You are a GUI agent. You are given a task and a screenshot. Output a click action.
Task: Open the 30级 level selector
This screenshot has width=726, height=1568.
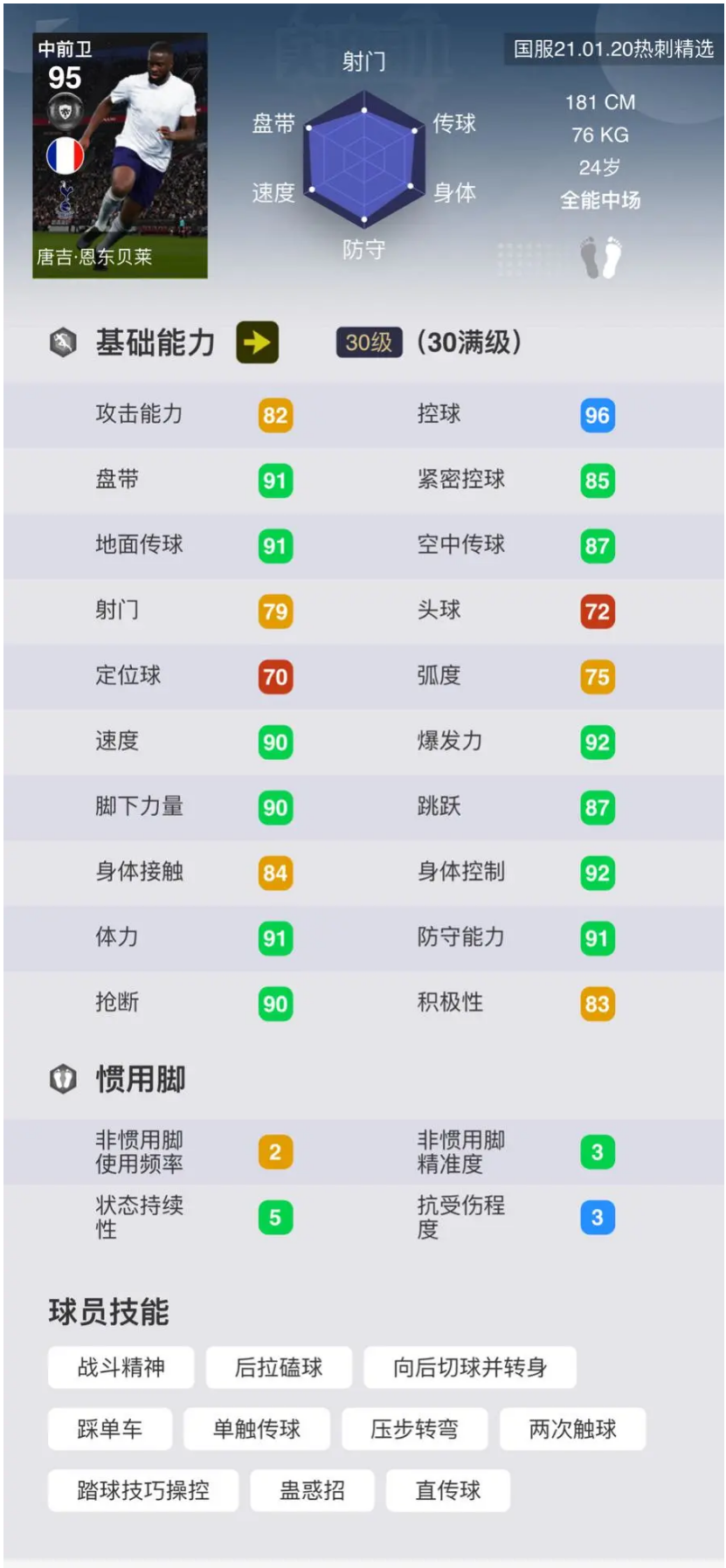[369, 342]
